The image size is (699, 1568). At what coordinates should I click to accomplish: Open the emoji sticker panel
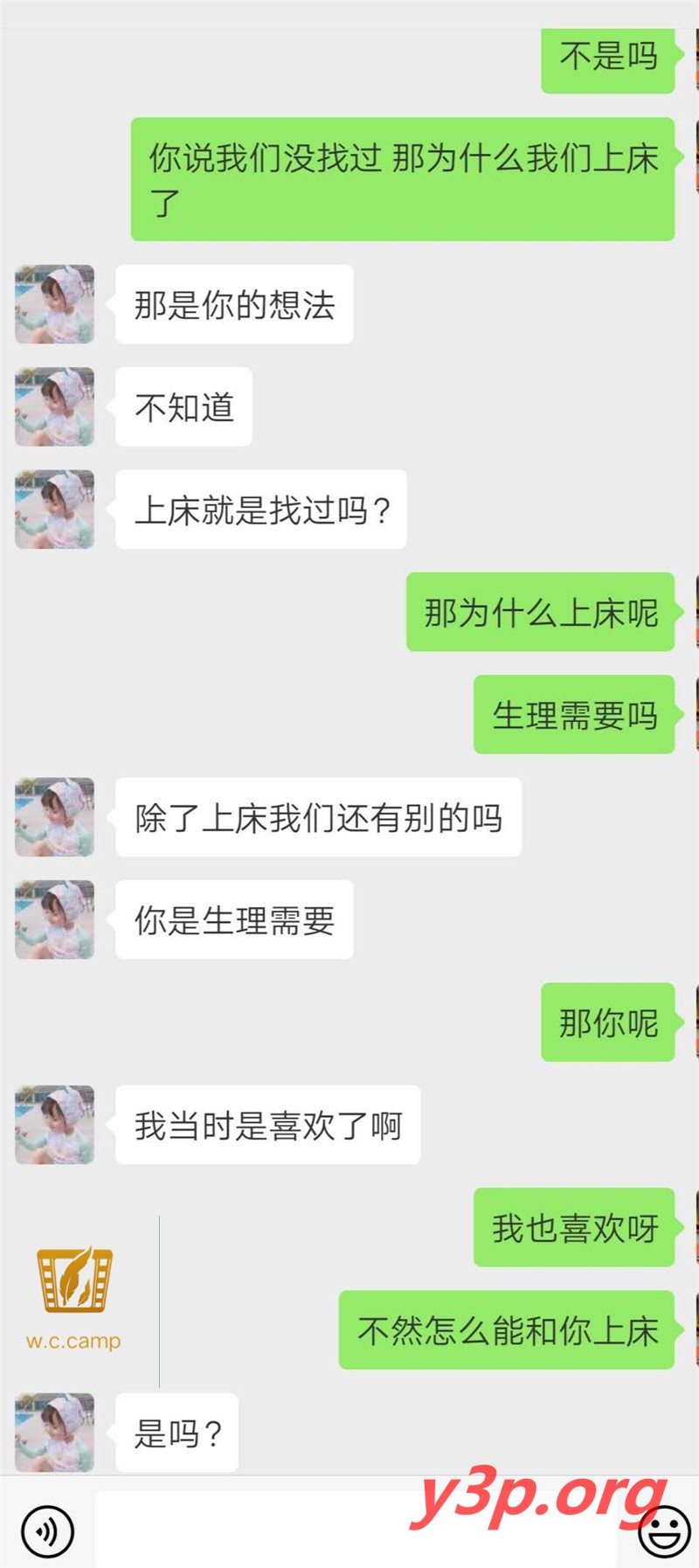coord(664,1531)
